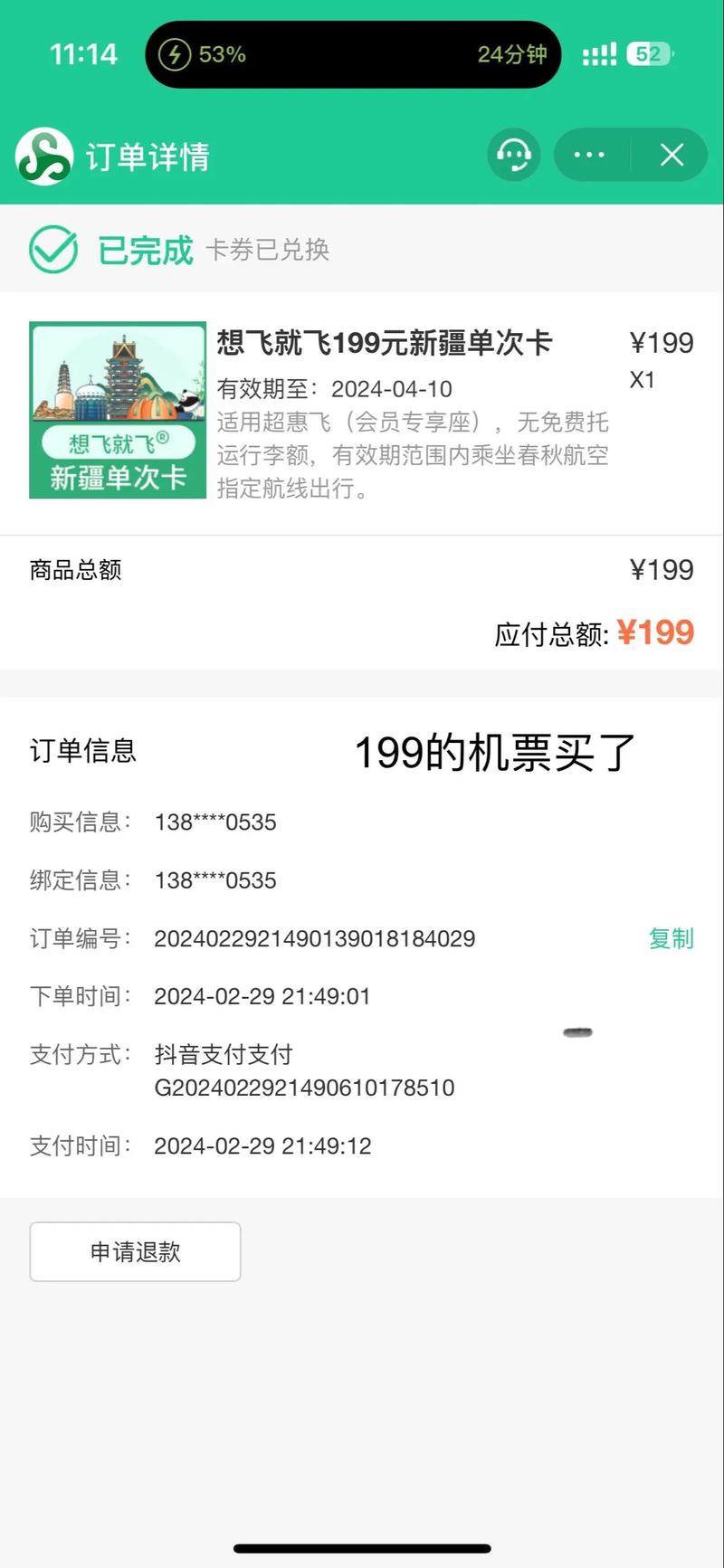This screenshot has width=724, height=1568.
Task: Select the masked phone number 138****0535
Action: tap(215, 822)
